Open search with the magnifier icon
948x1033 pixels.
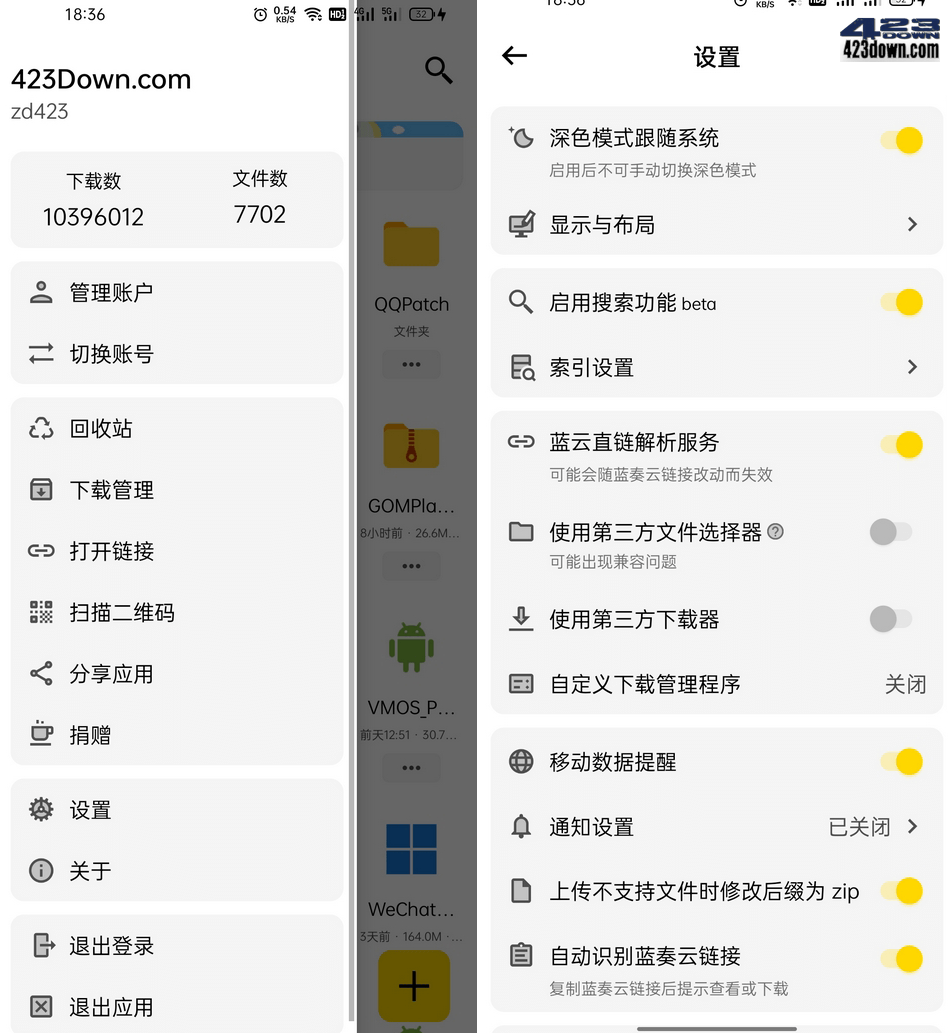coord(438,70)
